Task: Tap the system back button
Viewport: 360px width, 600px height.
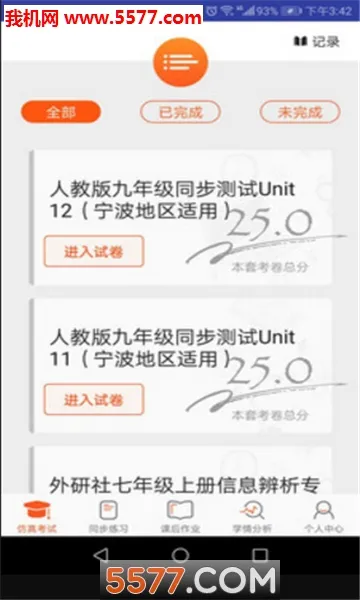Action: pyautogui.click(x=101, y=554)
